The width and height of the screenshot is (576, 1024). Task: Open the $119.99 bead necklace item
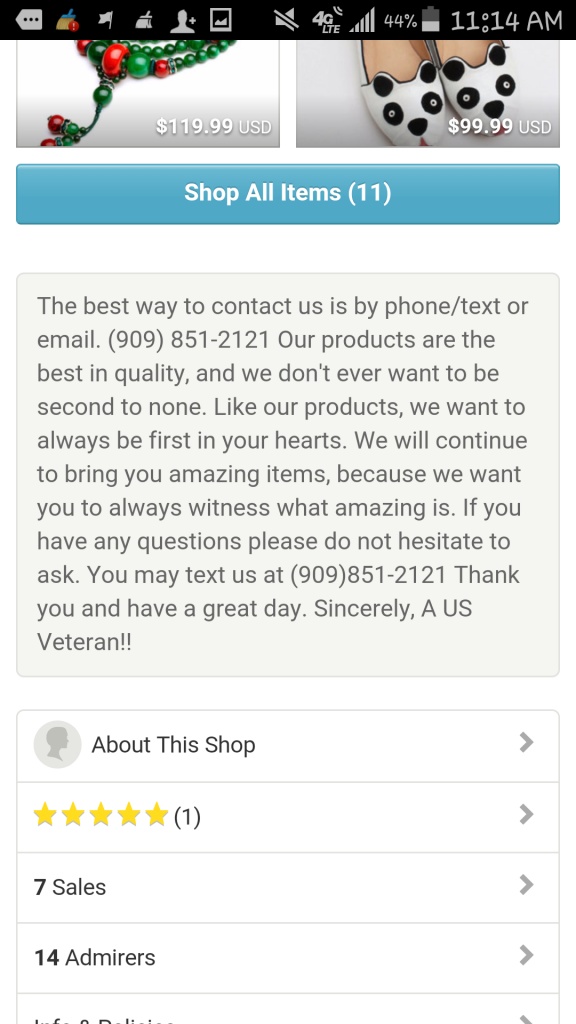coord(148,93)
